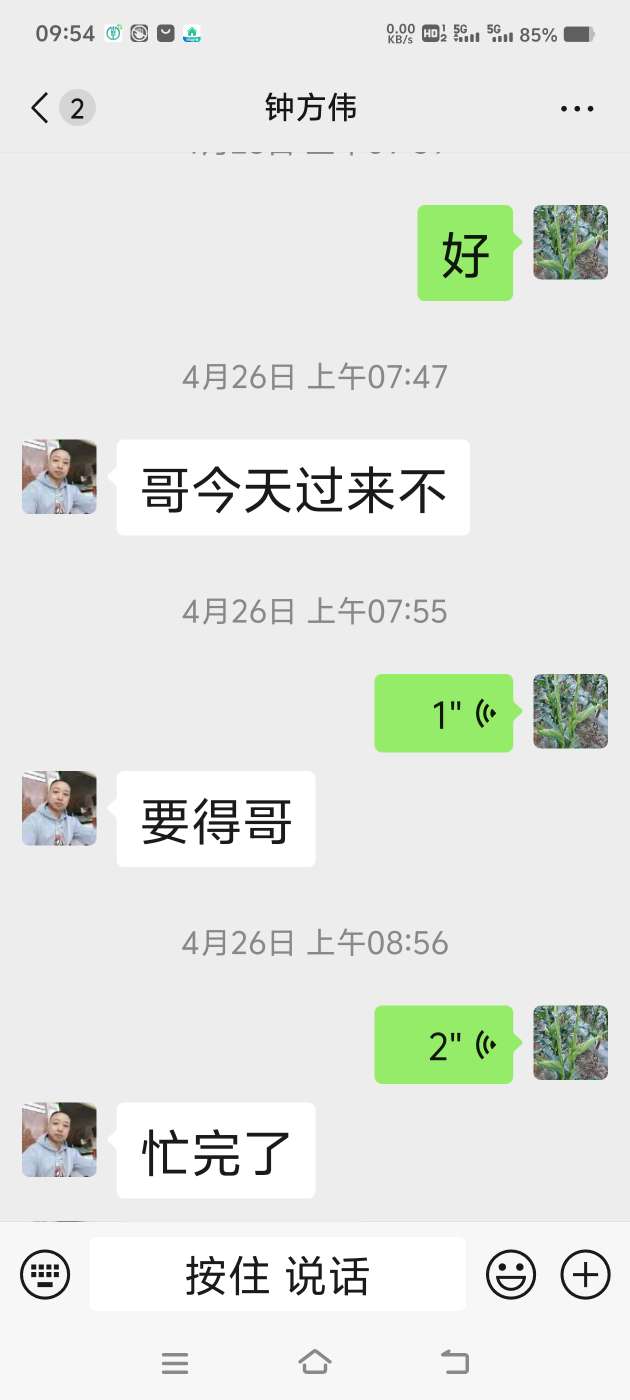Image resolution: width=630 pixels, height=1400 pixels.
Task: Open my avatar next to 好 message
Action: click(570, 242)
